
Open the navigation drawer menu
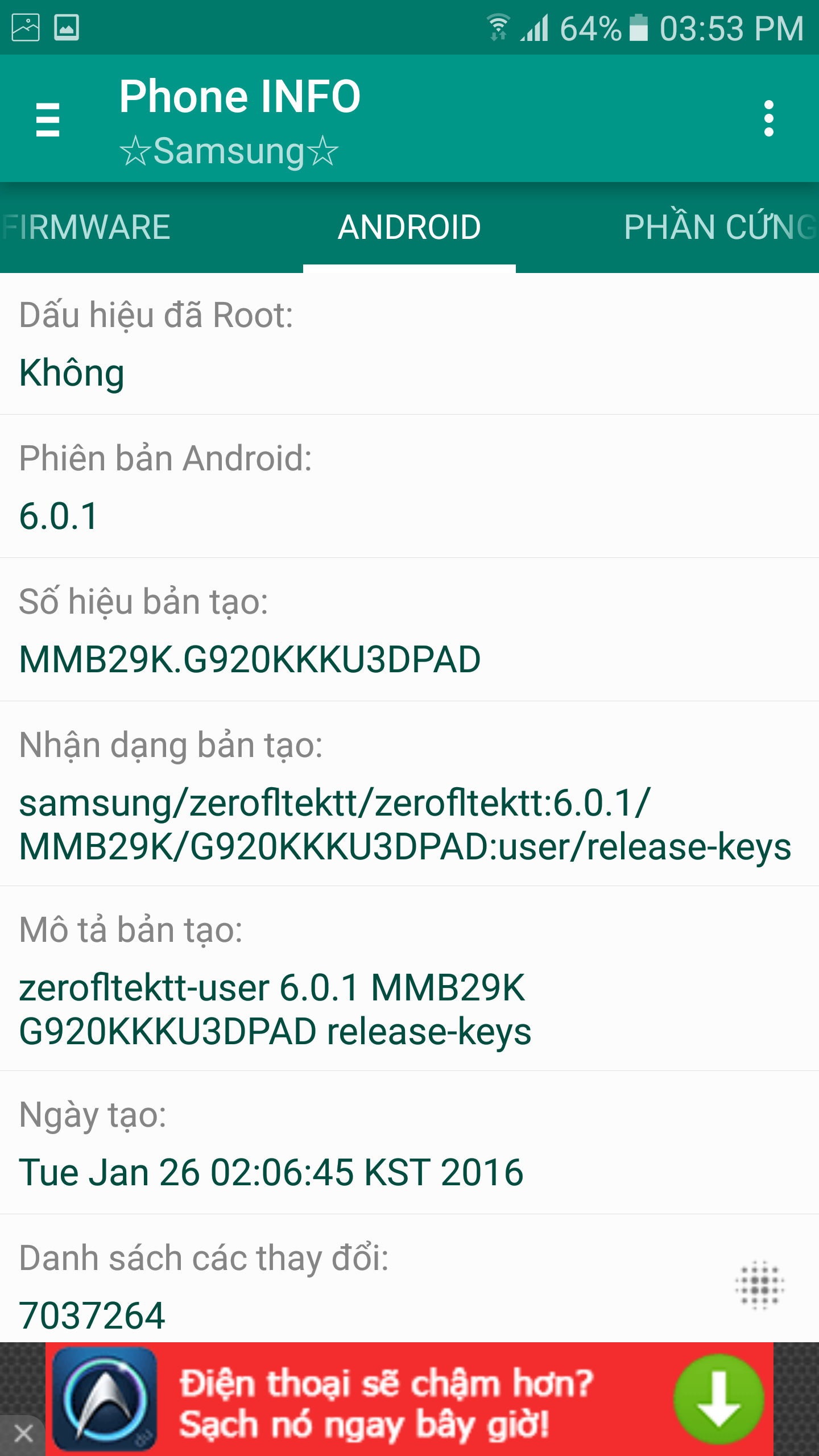pos(48,119)
